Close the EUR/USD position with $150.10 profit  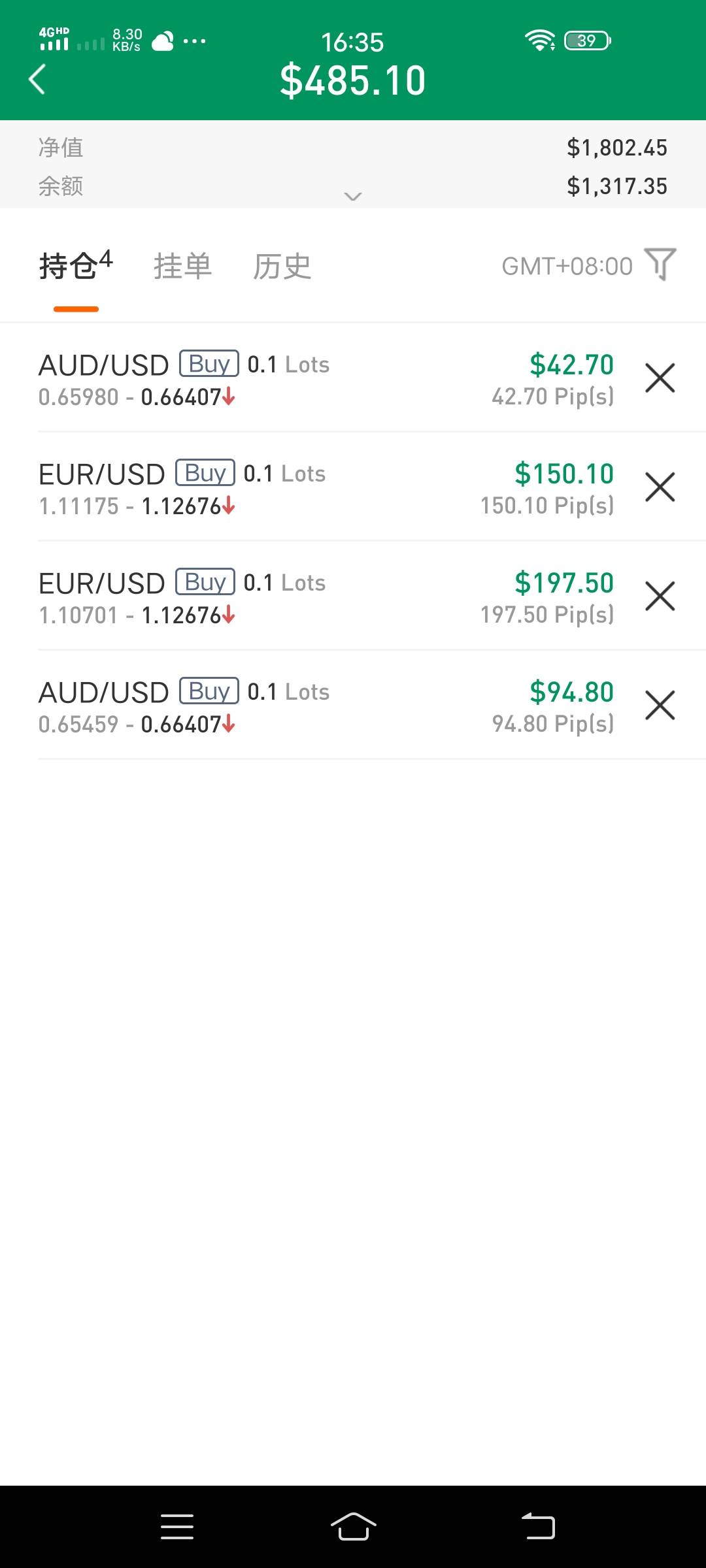click(x=660, y=487)
